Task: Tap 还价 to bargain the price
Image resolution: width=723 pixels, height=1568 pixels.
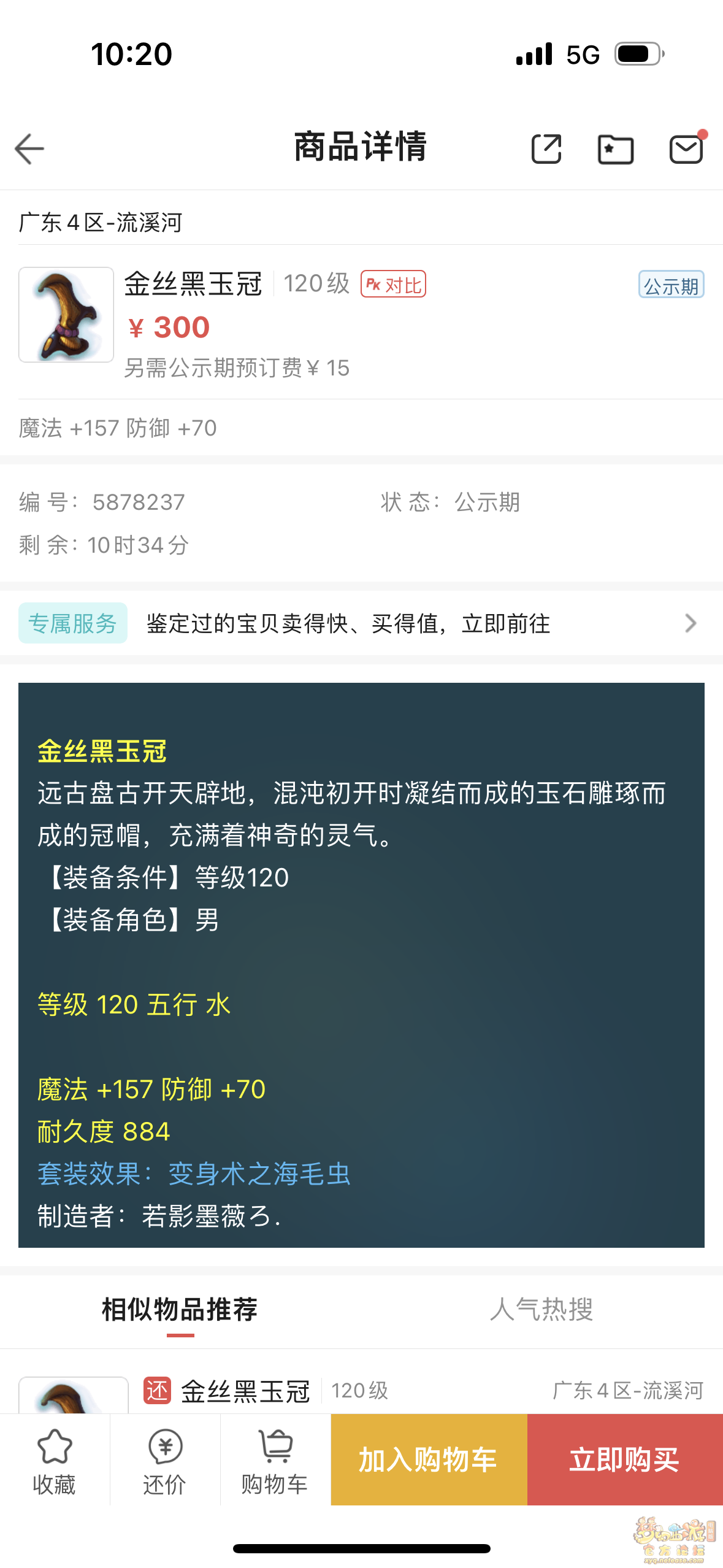Action: (x=165, y=1460)
